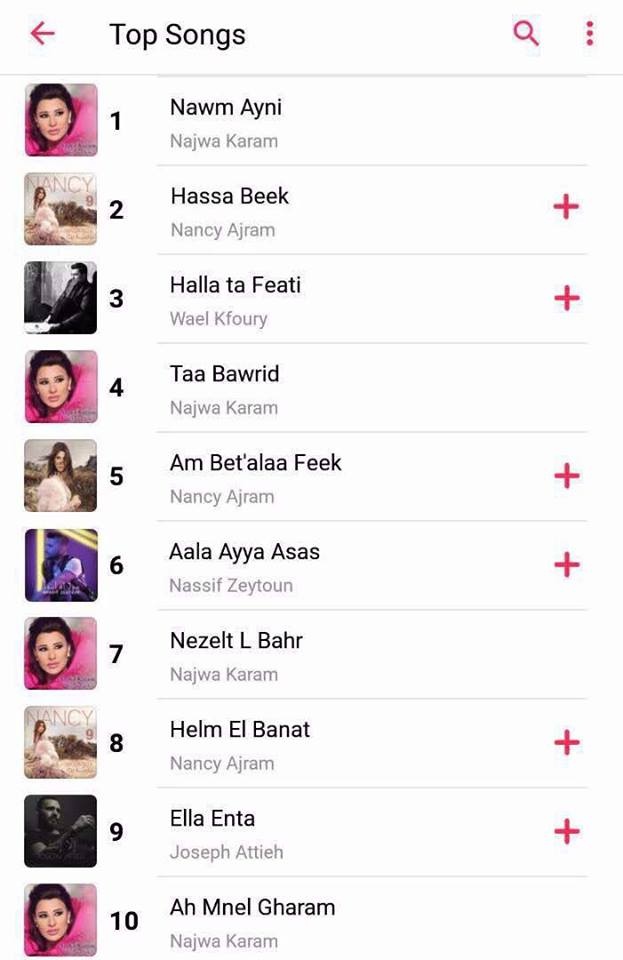Tap the album cover for Am Bet'alaa Feek
The width and height of the screenshot is (623, 960).
click(61, 476)
